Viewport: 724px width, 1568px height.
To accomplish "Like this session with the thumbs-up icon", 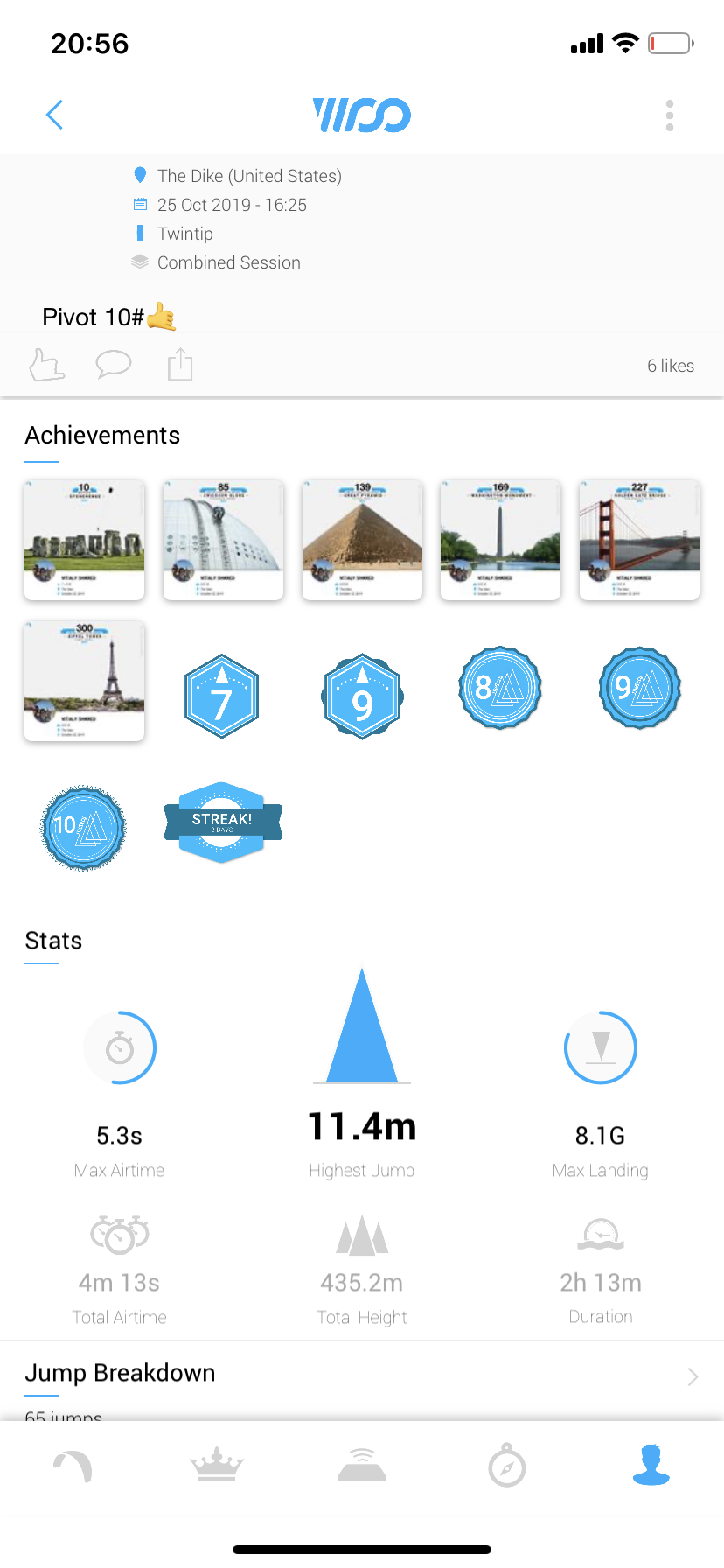I will (x=47, y=364).
